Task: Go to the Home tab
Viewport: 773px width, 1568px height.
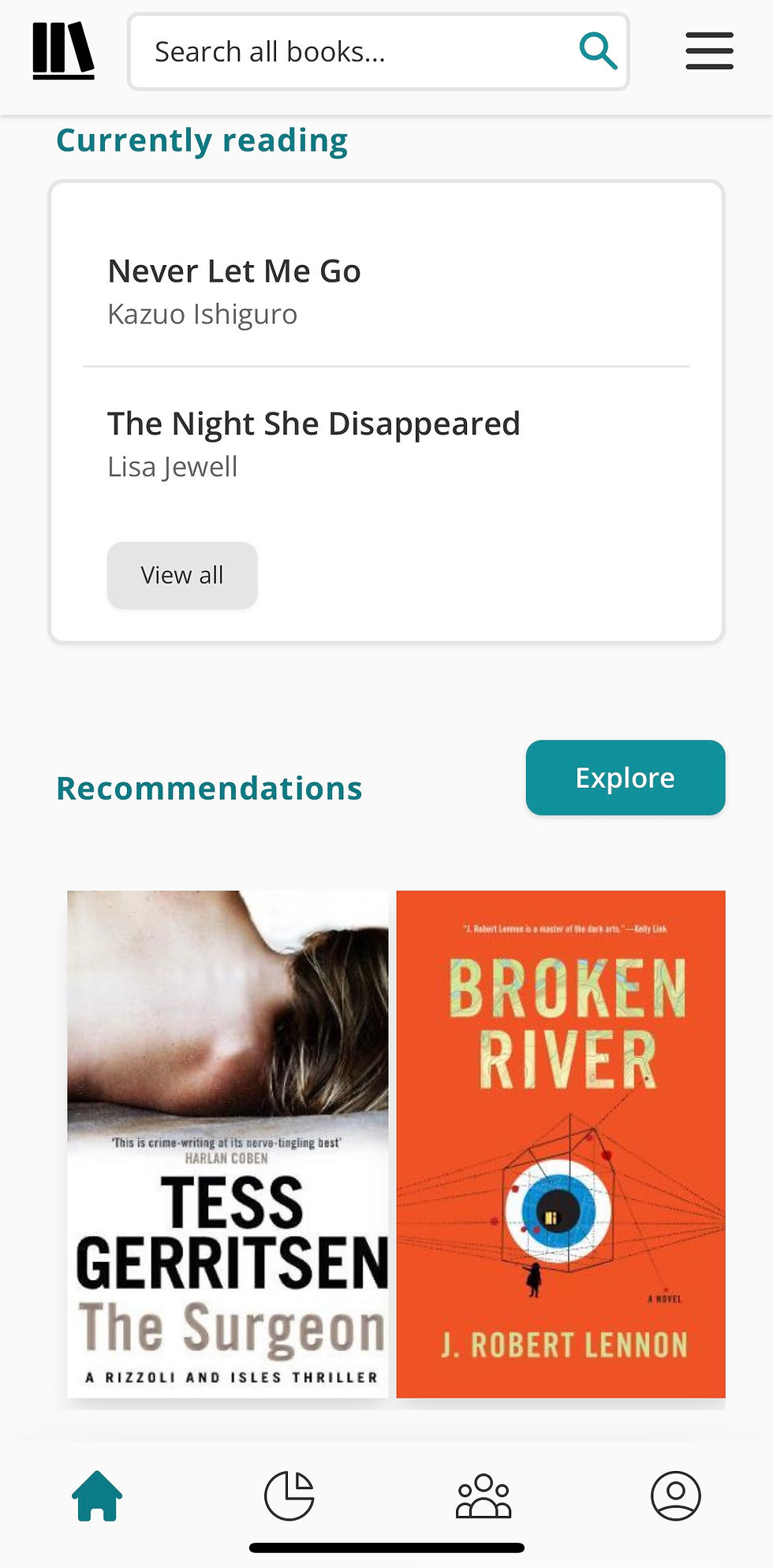Action: pyautogui.click(x=97, y=1495)
